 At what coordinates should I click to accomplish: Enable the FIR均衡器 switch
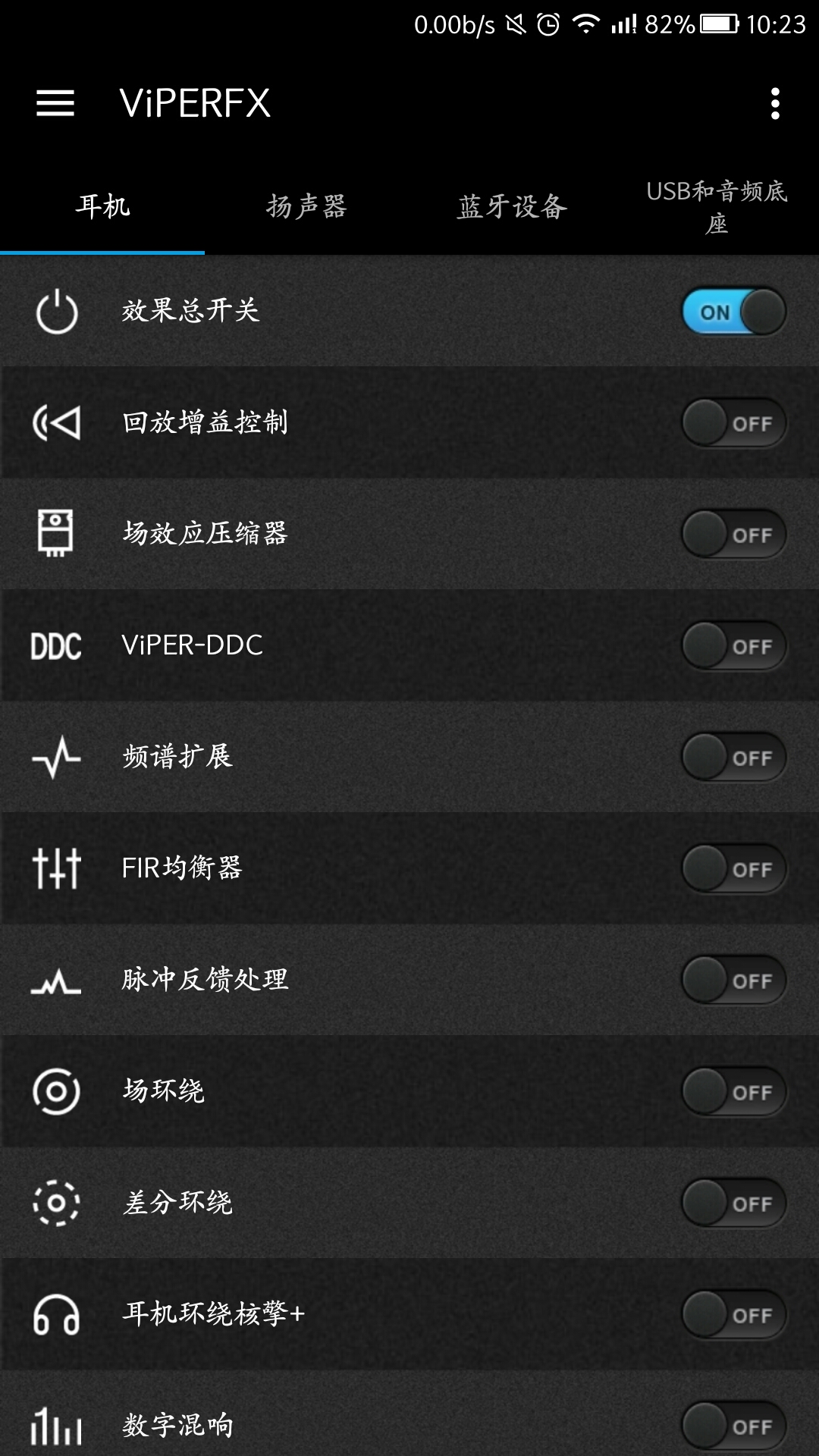[732, 868]
